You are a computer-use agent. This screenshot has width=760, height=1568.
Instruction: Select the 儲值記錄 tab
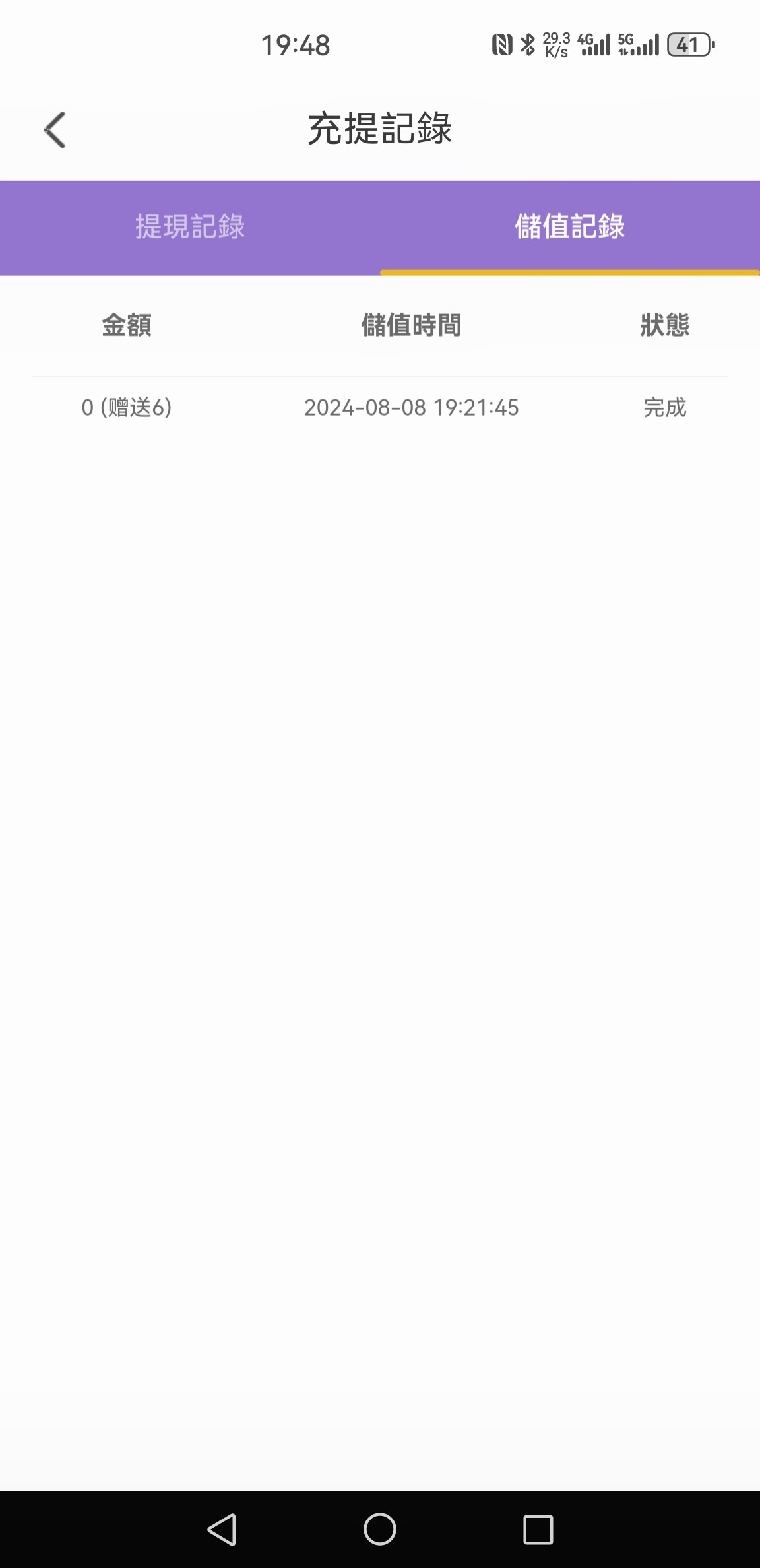pyautogui.click(x=570, y=227)
